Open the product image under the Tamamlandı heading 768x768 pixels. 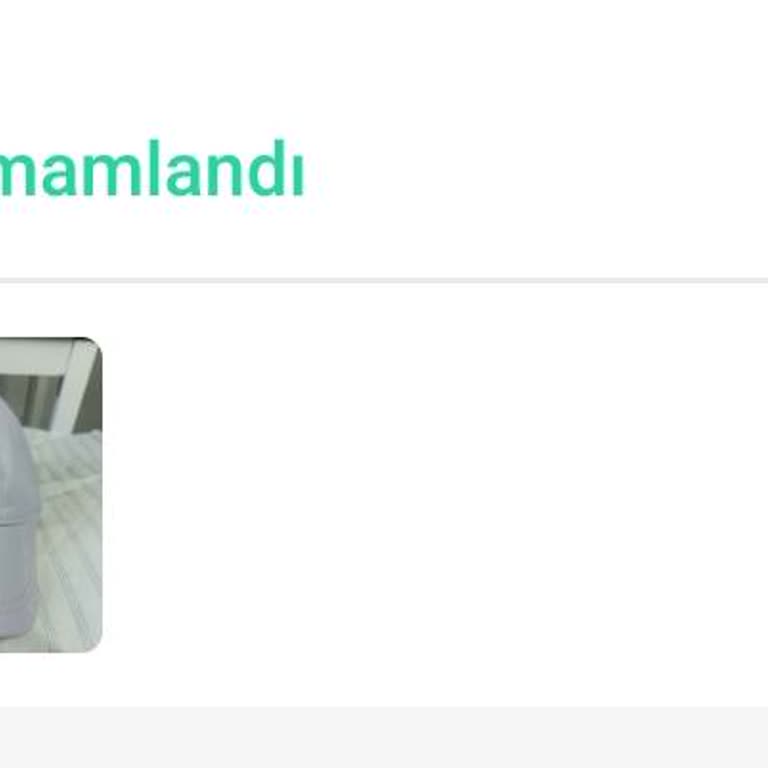pyautogui.click(x=50, y=495)
